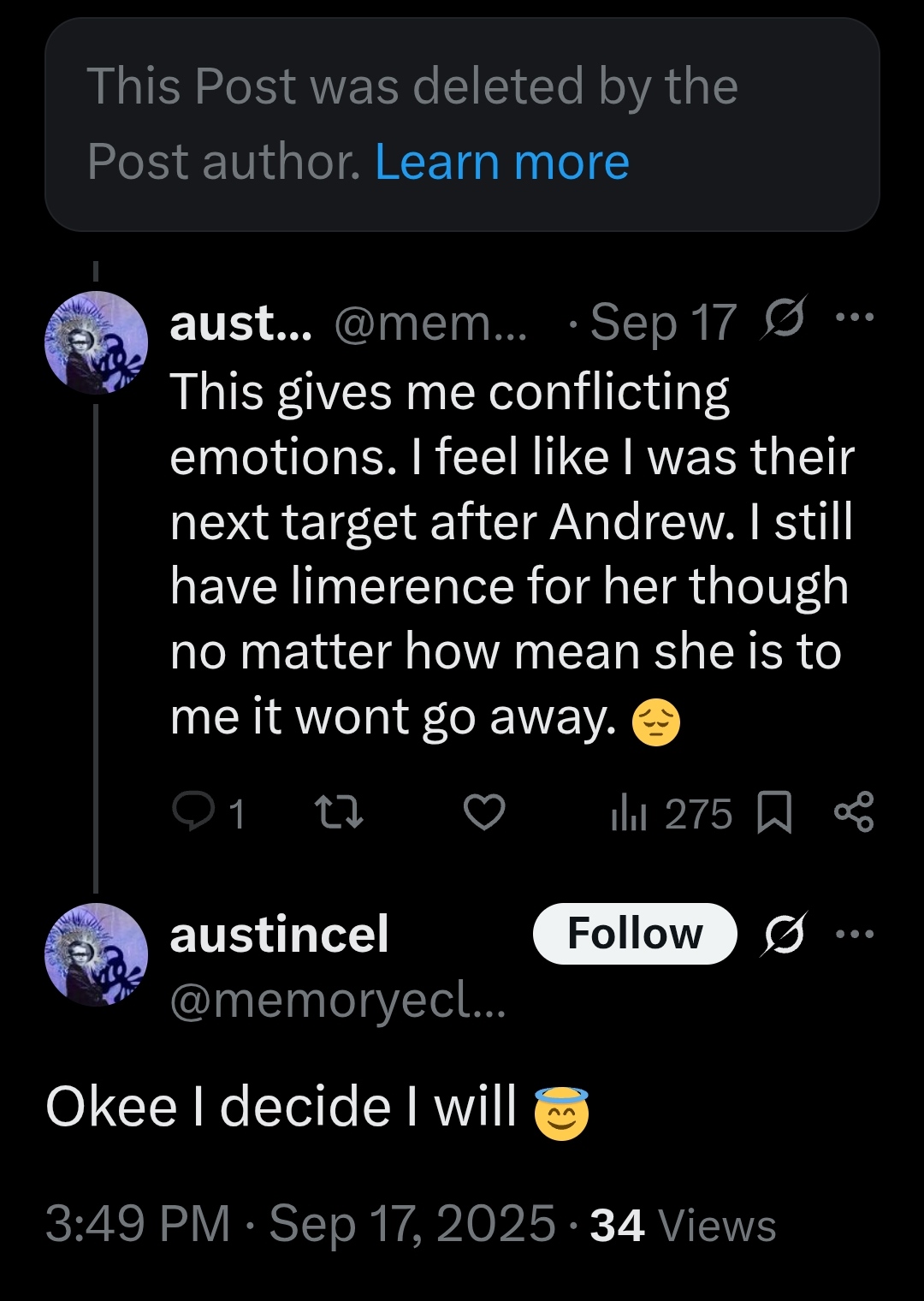
Task: Open overflow menu next to Follow button
Action: click(855, 934)
